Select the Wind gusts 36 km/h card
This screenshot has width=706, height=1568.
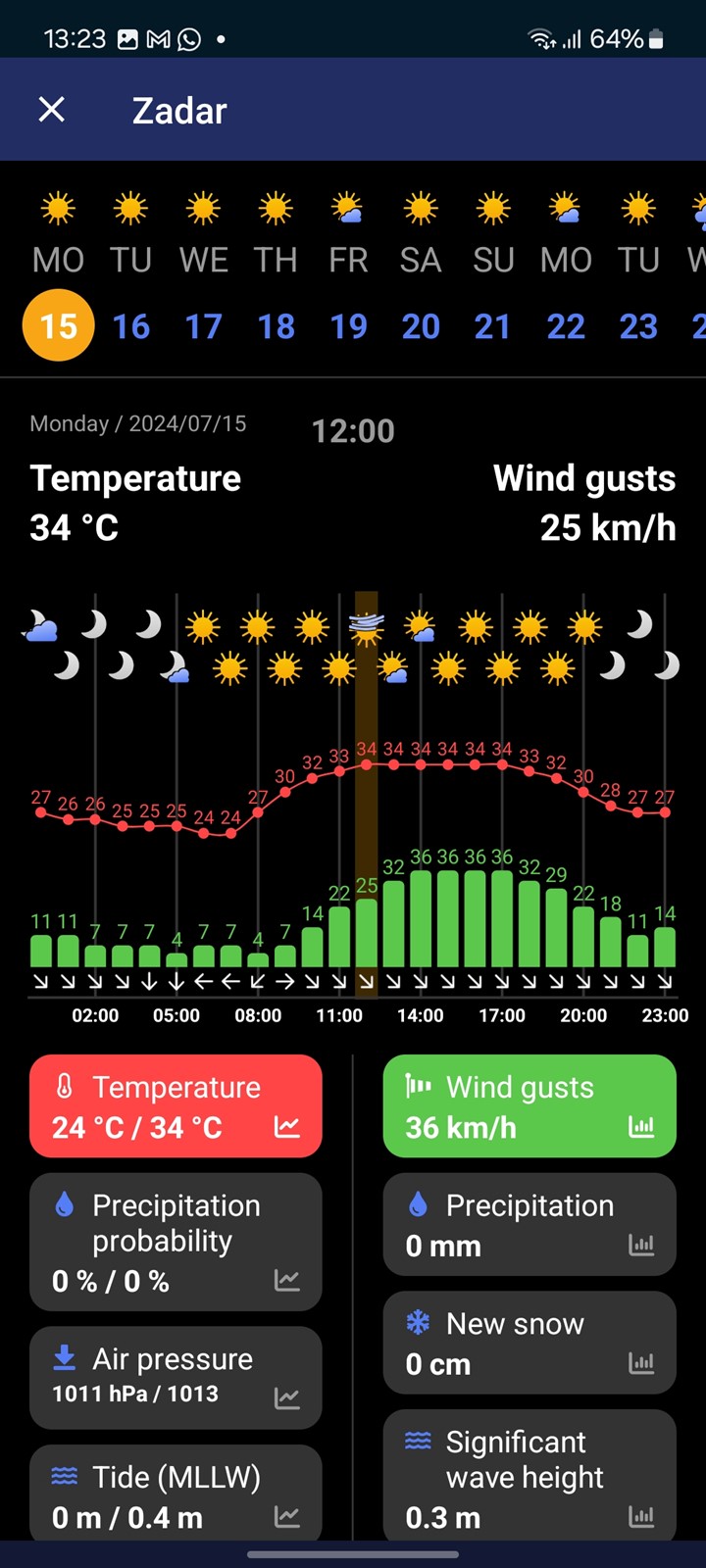[x=529, y=1106]
